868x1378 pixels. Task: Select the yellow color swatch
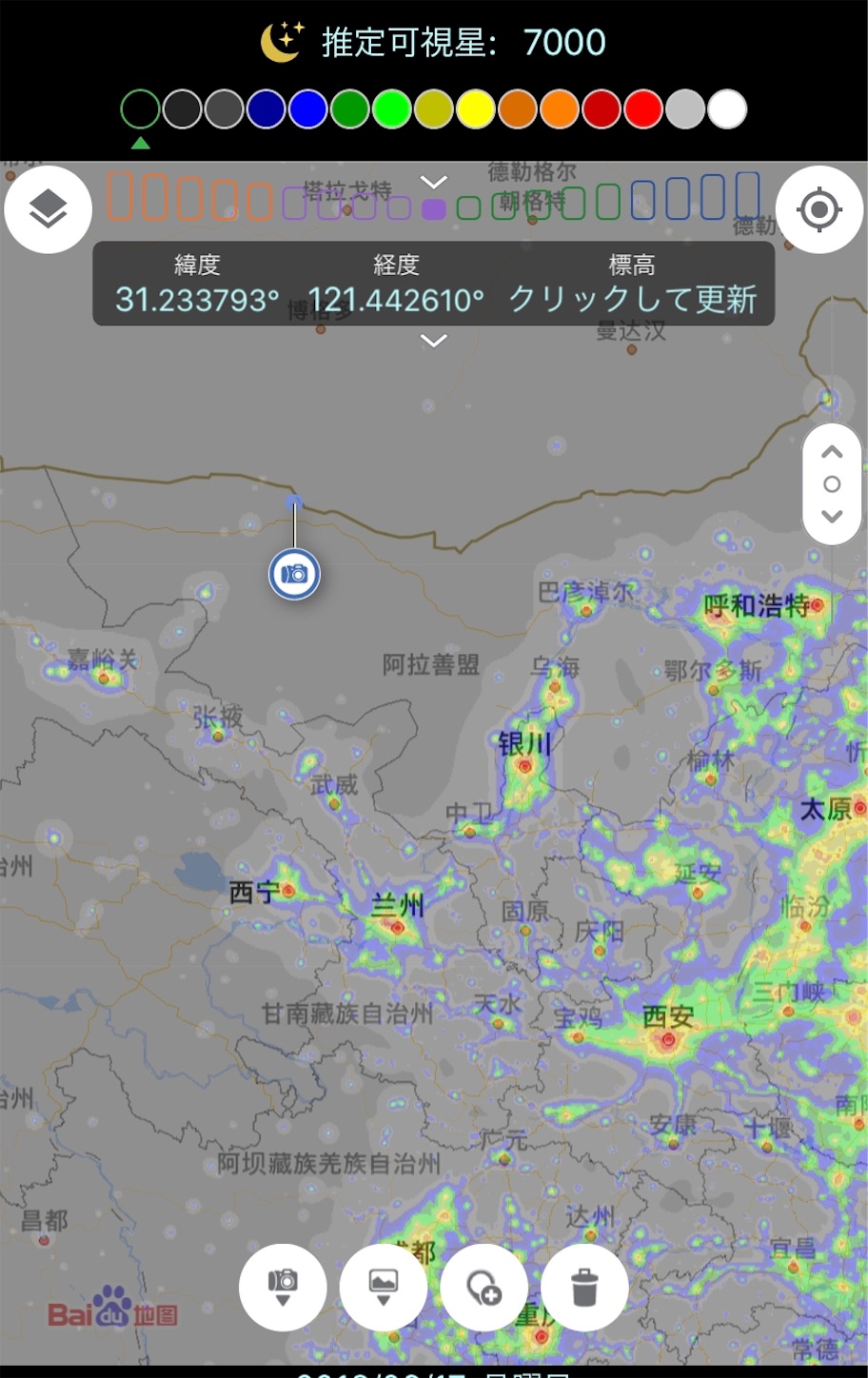pos(476,109)
